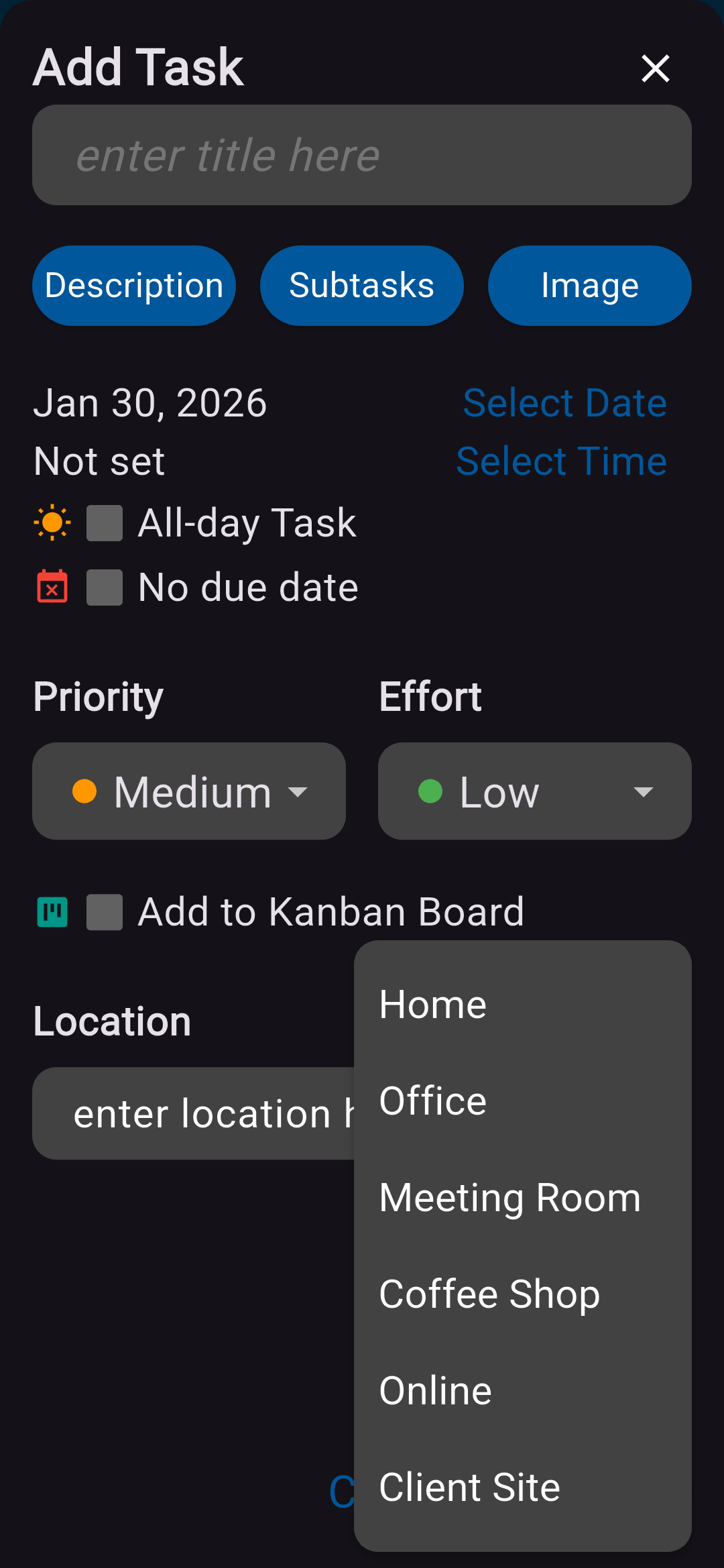Tap the task title input field
The height and width of the screenshot is (1568, 724).
click(x=362, y=155)
